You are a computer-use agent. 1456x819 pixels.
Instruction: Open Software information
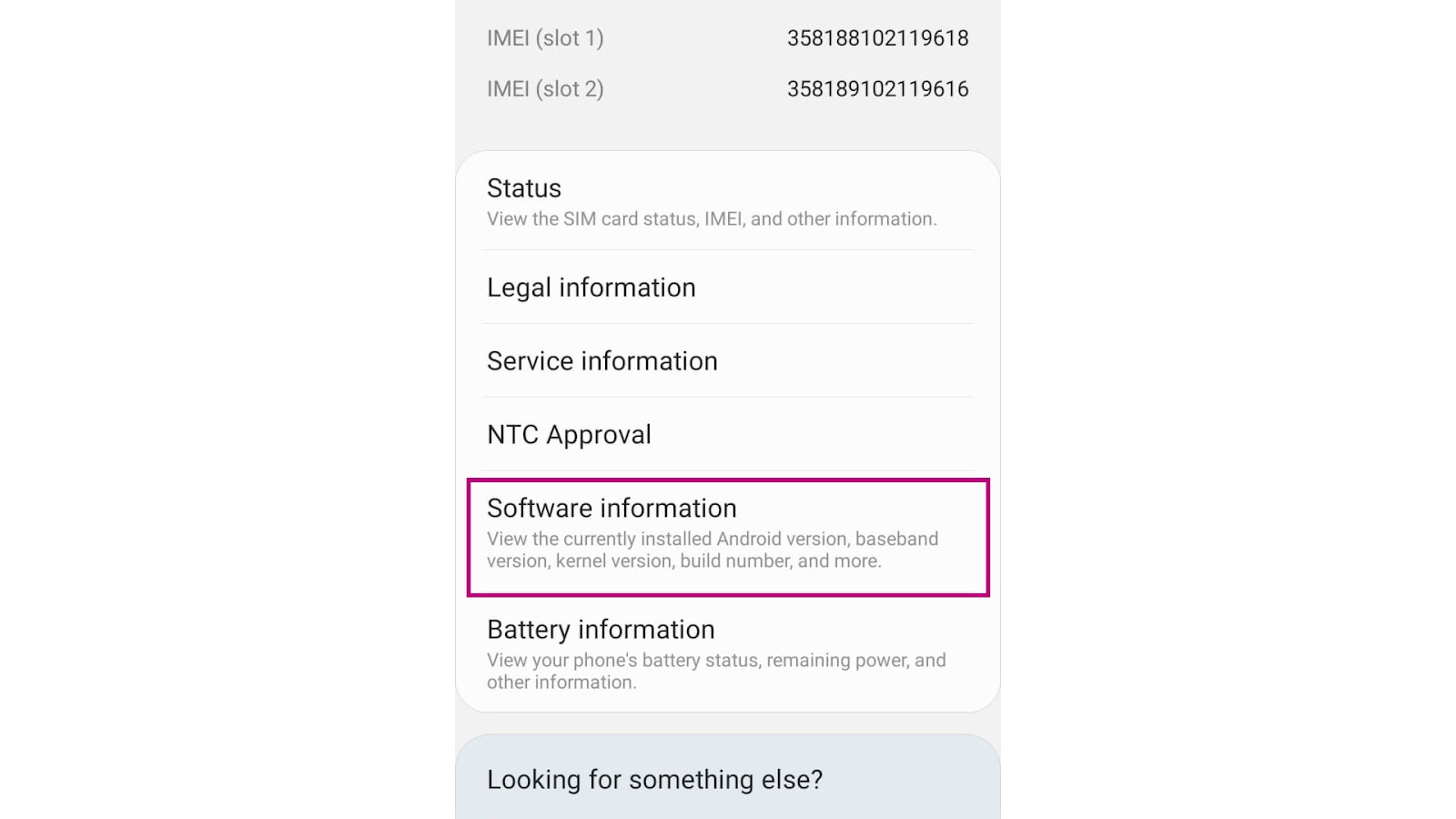coord(727,538)
